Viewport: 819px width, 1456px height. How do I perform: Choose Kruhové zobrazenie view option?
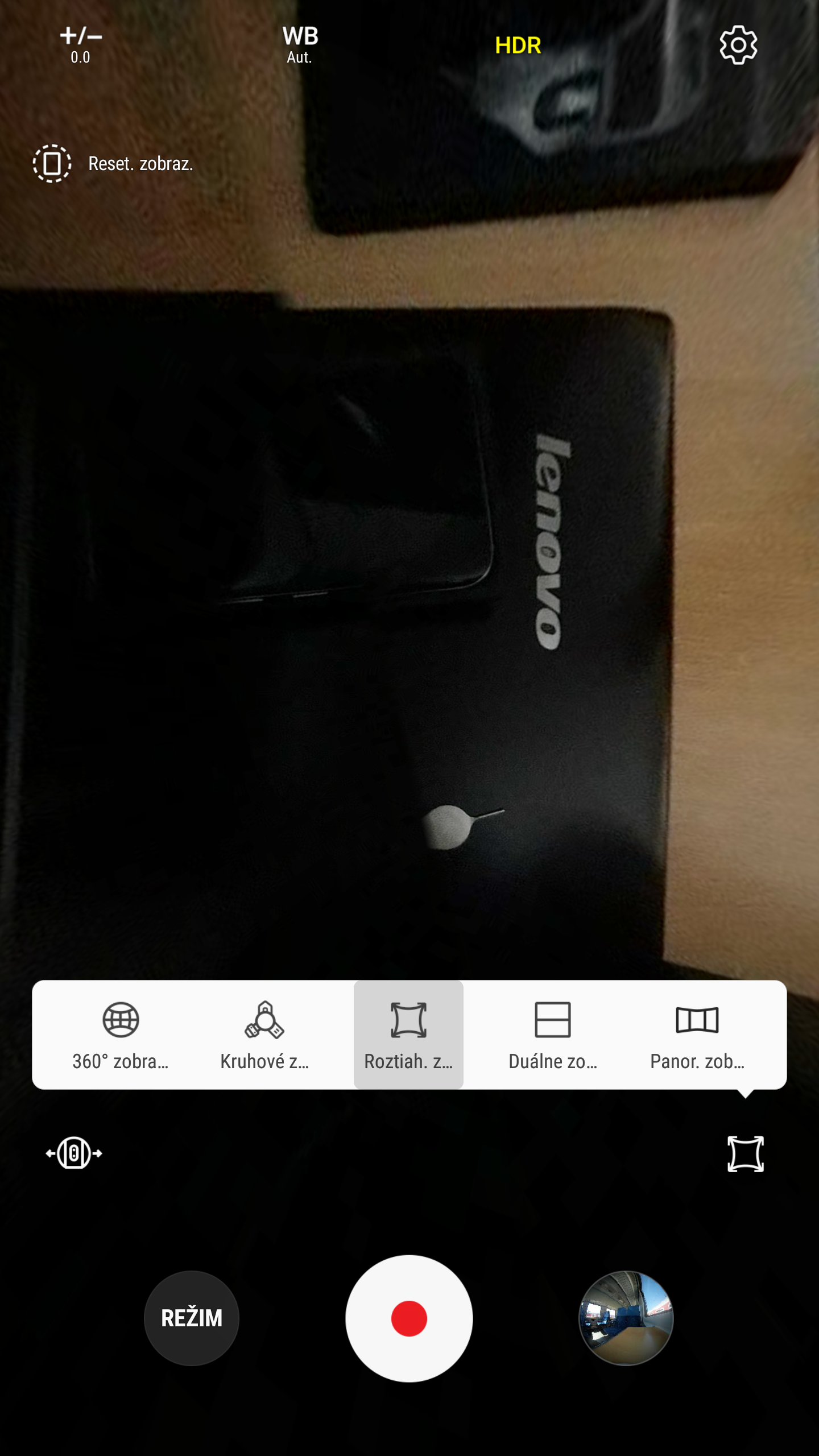264,1035
